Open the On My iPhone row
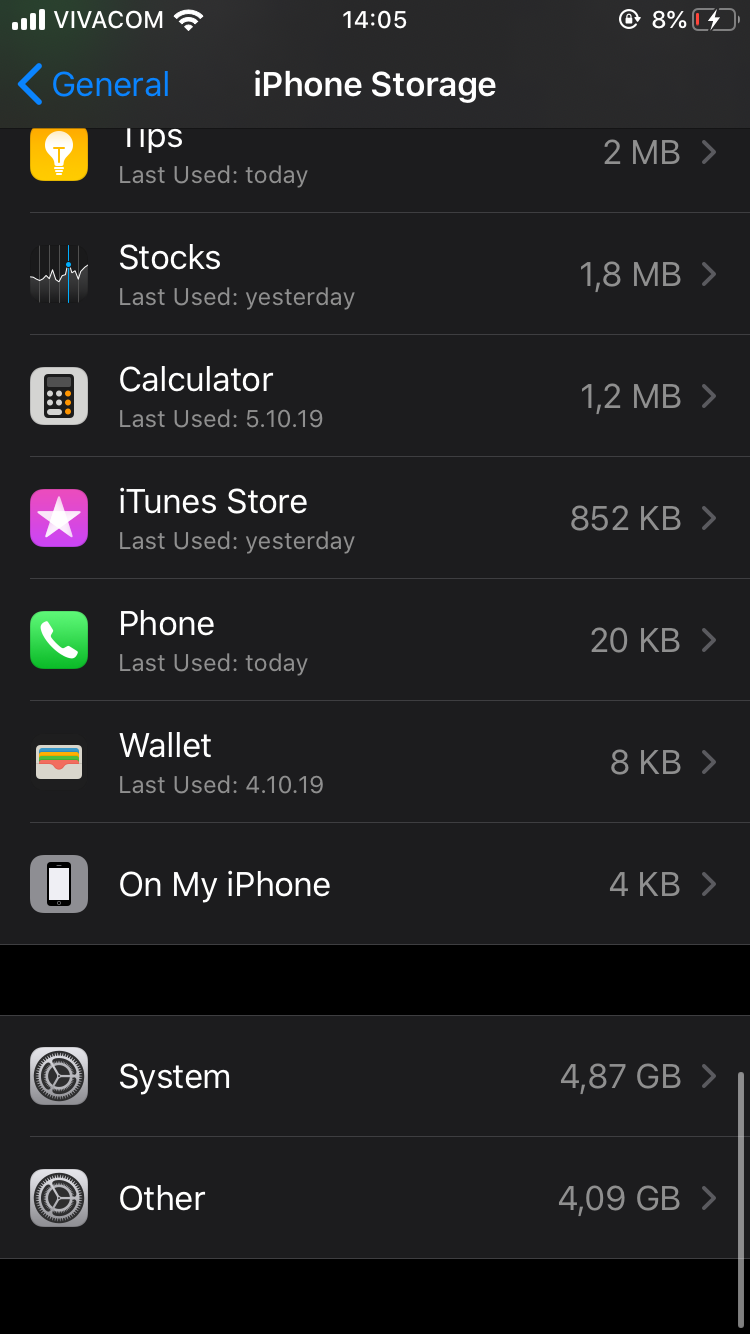This screenshot has width=750, height=1334. click(375, 884)
